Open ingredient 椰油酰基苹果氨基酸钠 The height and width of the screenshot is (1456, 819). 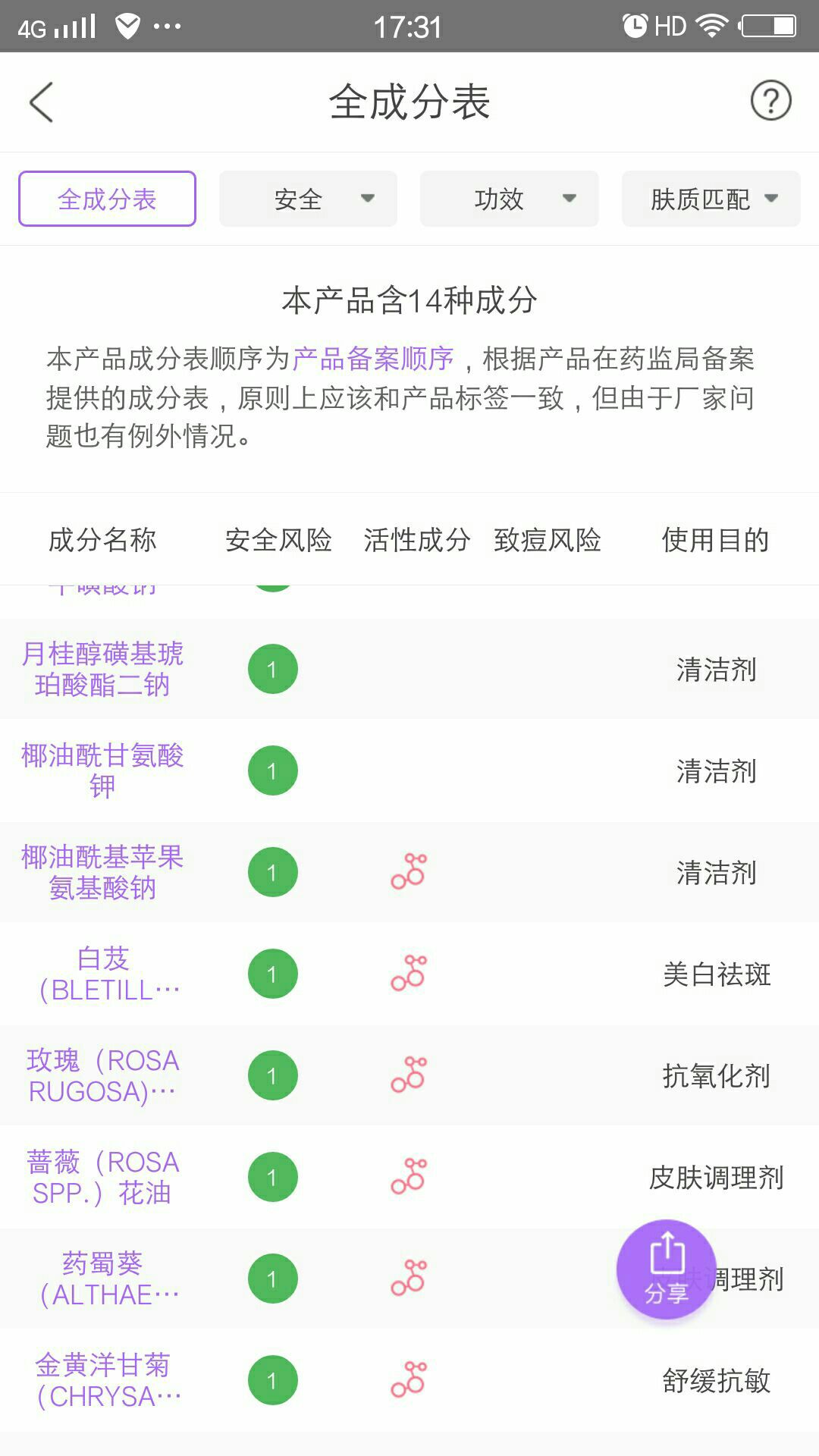[x=102, y=872]
